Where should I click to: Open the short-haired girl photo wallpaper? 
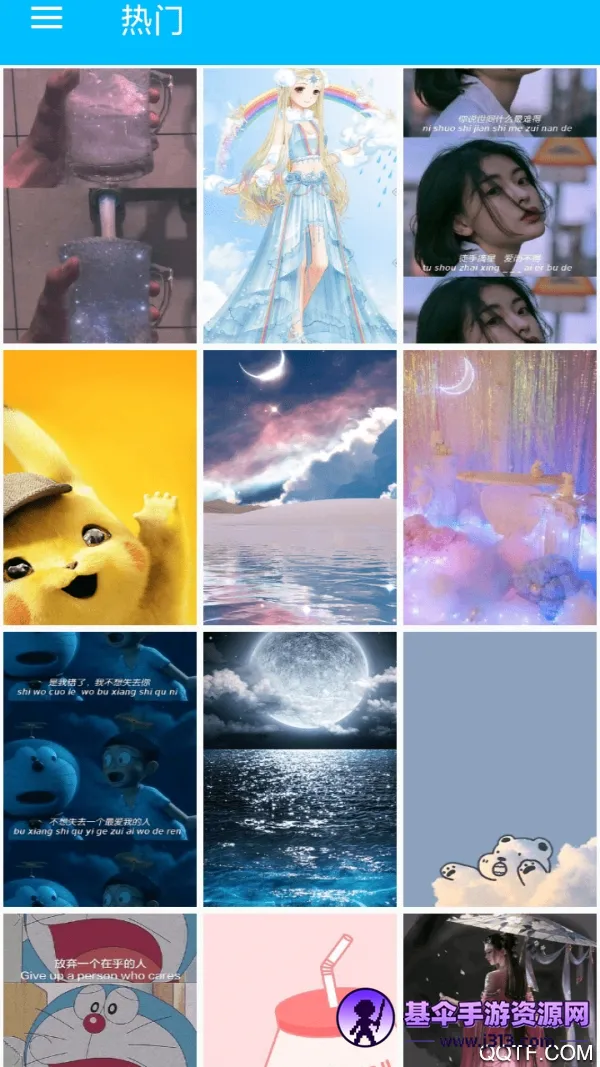(x=500, y=205)
